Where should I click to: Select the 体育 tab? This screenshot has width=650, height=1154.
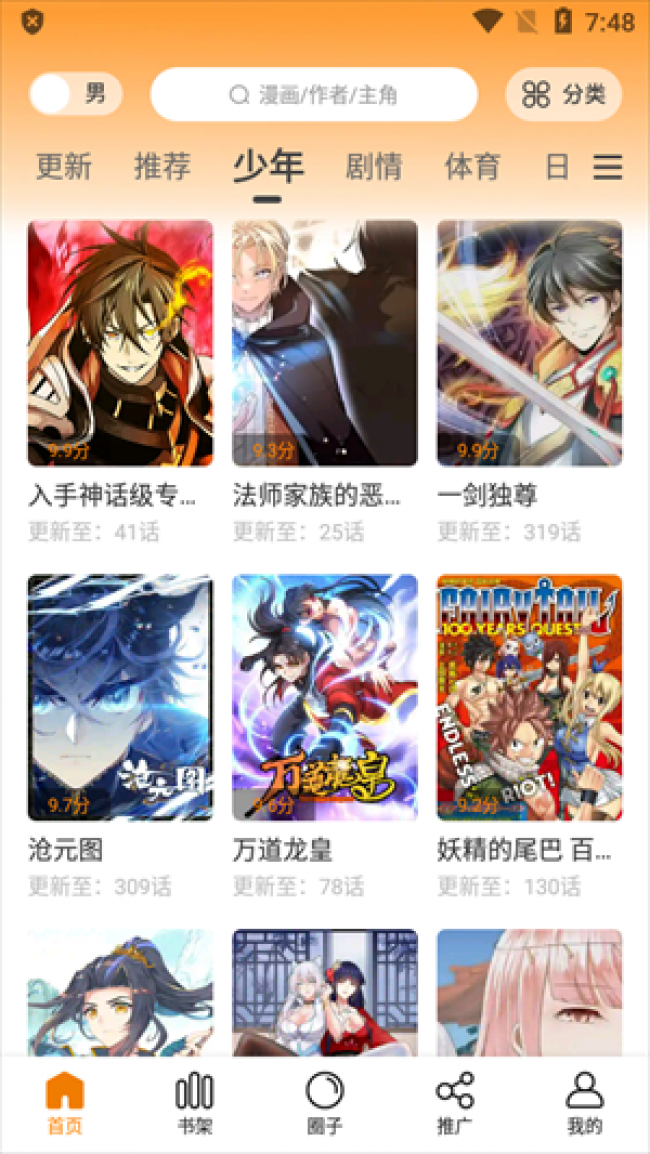click(472, 167)
